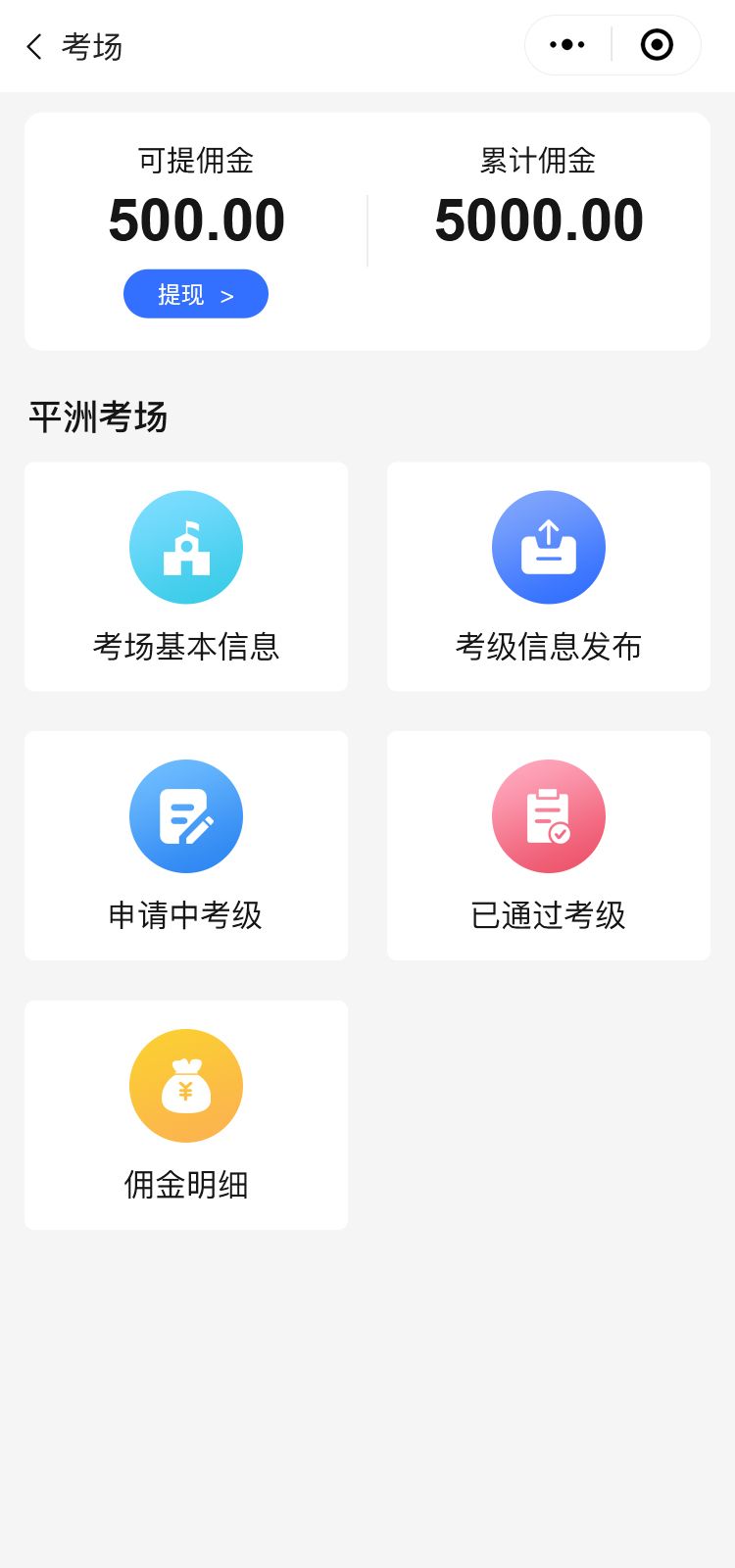Open 考场基本信息 card

click(186, 576)
